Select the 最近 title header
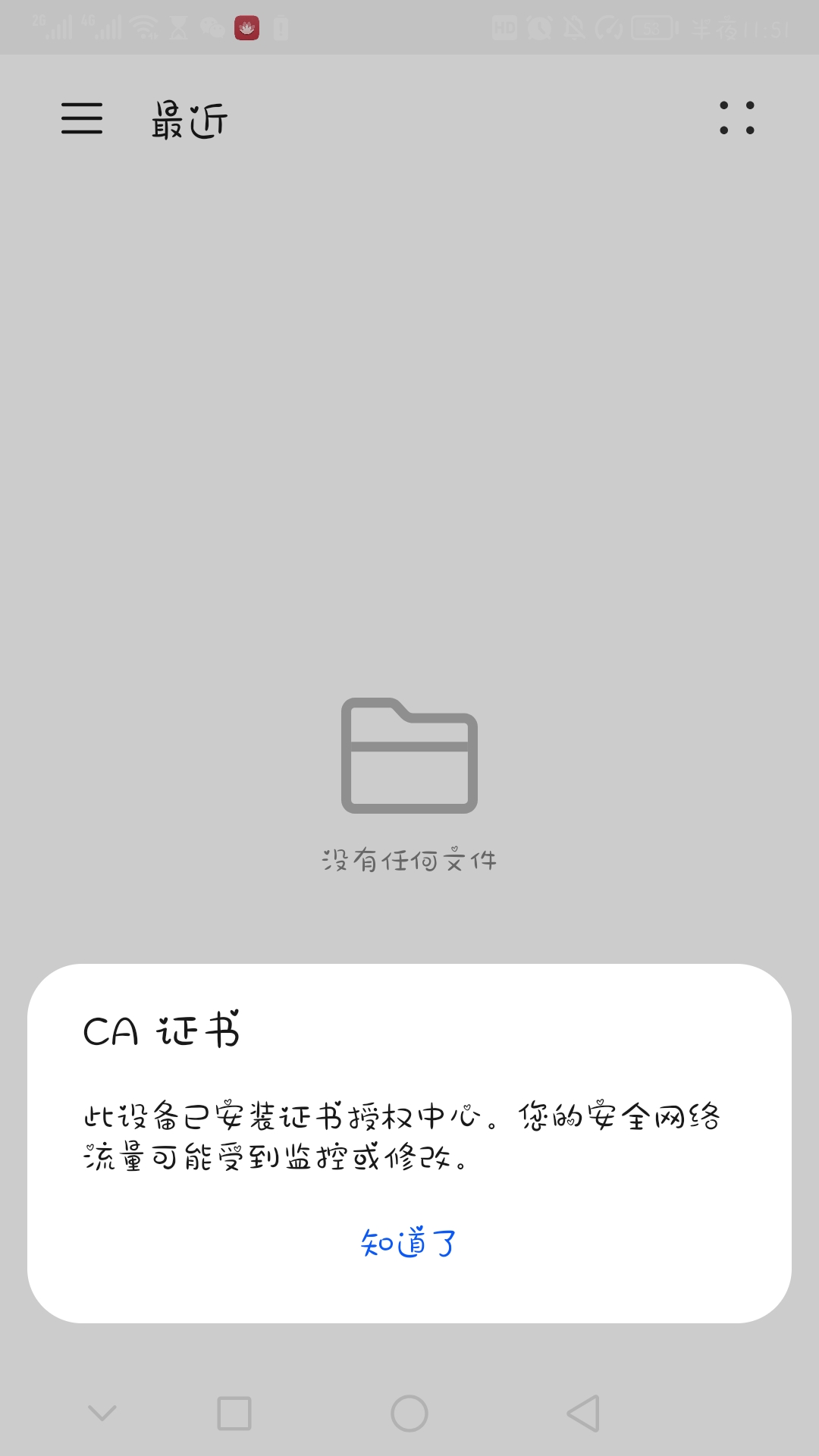Viewport: 819px width, 1456px height. (x=189, y=119)
